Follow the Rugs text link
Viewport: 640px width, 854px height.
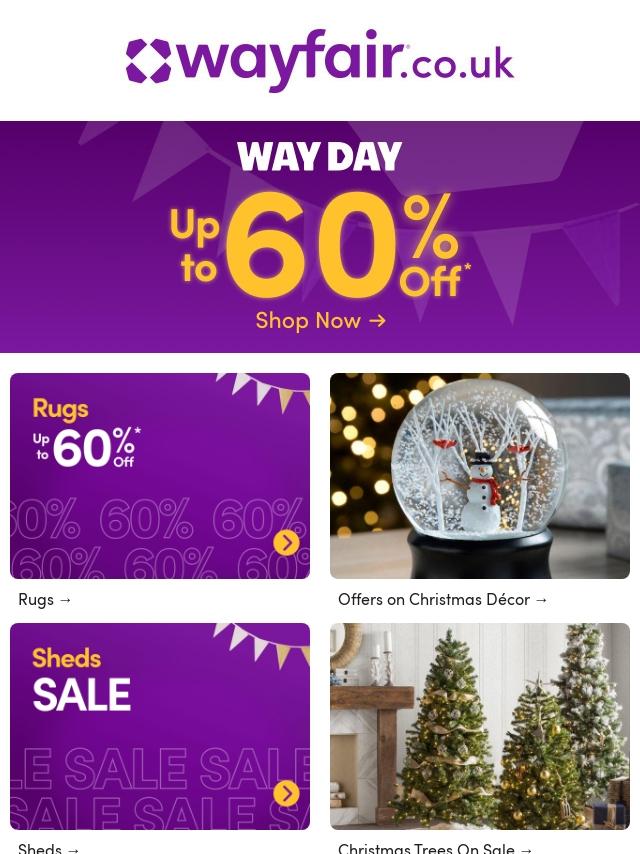45,599
